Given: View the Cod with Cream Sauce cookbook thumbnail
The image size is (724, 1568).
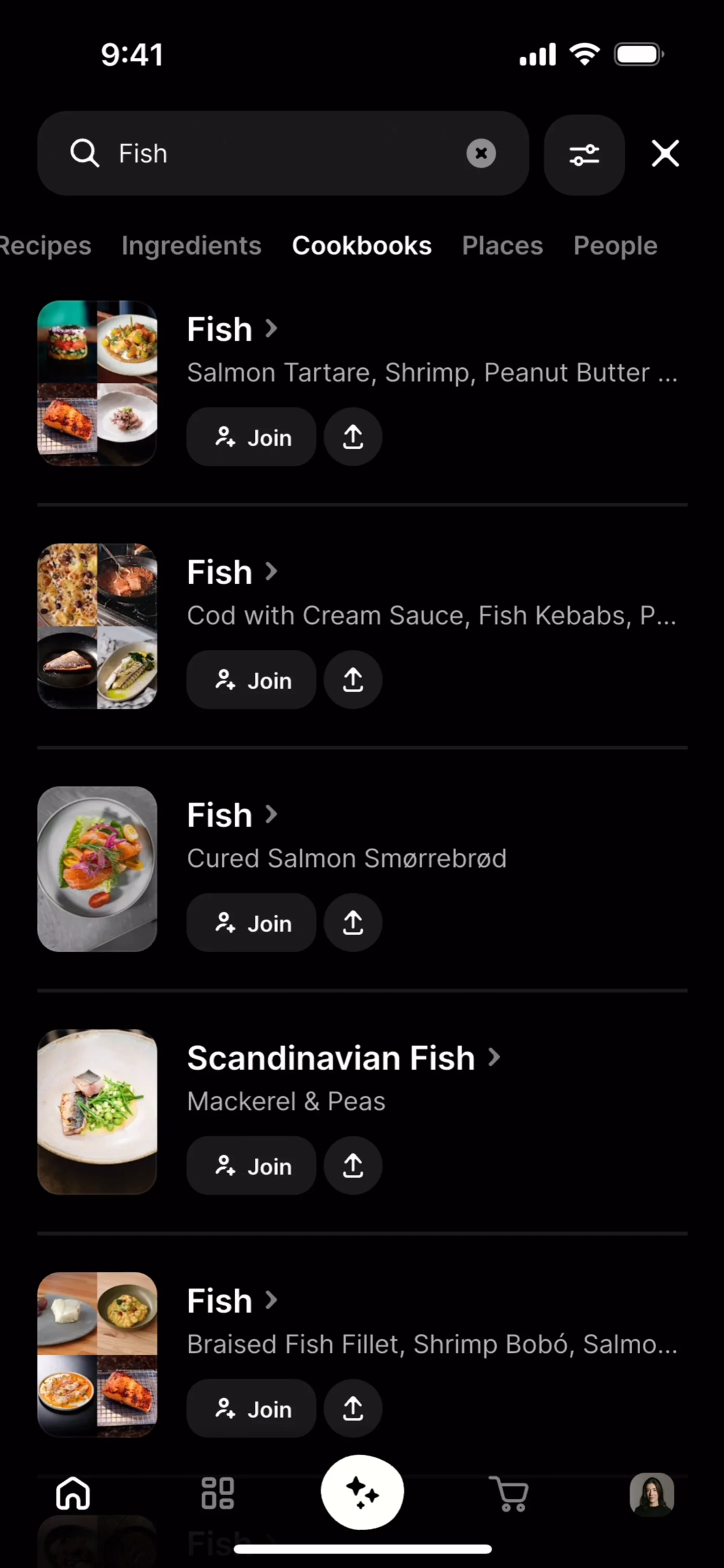Looking at the screenshot, I should (97, 626).
